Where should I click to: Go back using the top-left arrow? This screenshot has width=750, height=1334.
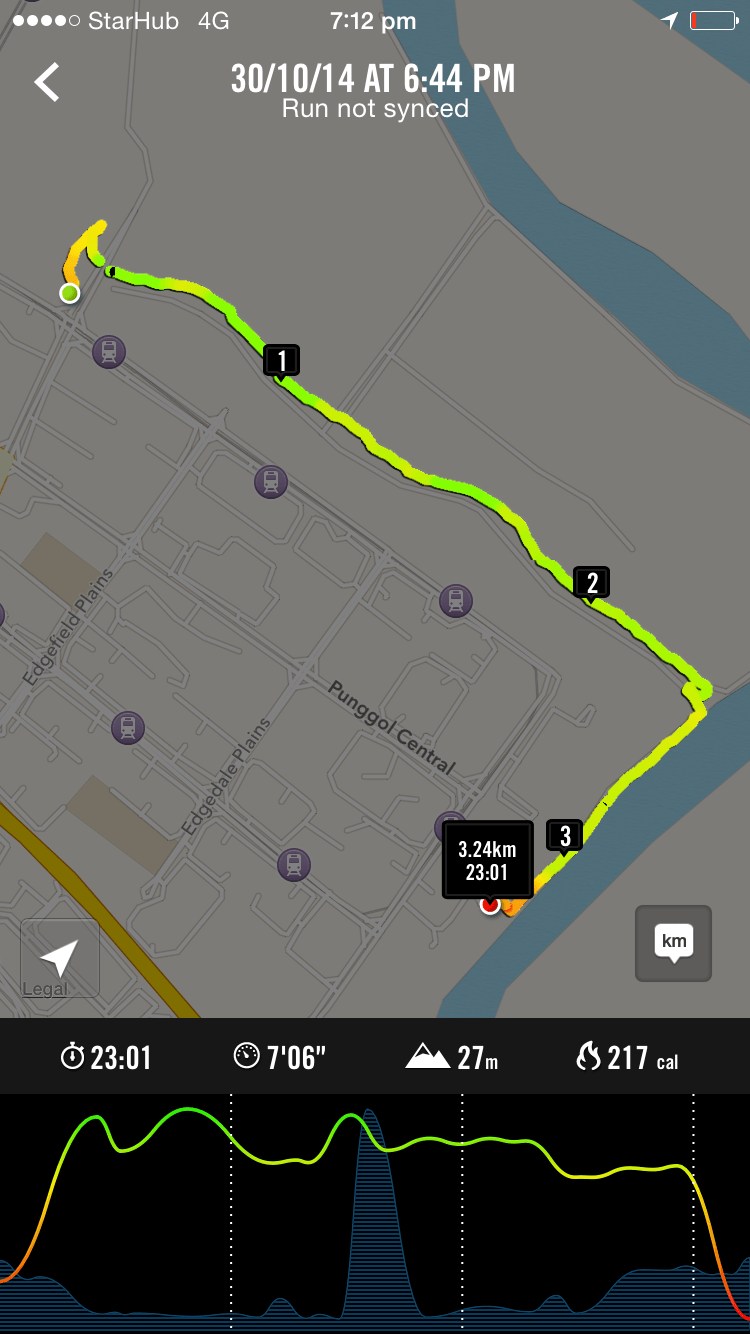pyautogui.click(x=47, y=82)
